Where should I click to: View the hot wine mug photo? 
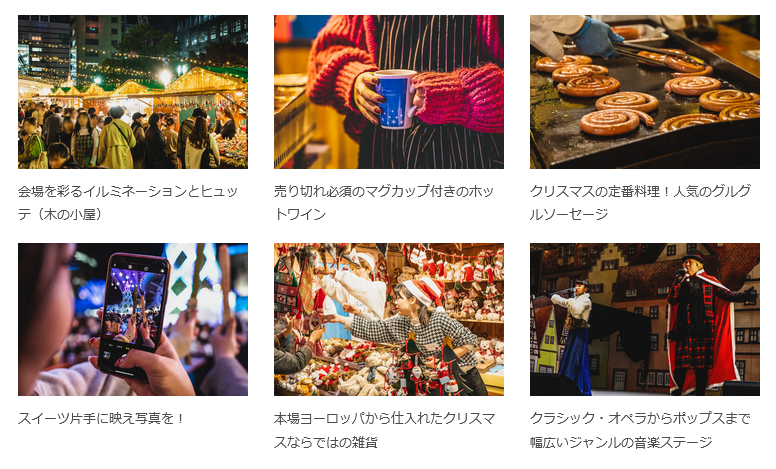tap(388, 92)
